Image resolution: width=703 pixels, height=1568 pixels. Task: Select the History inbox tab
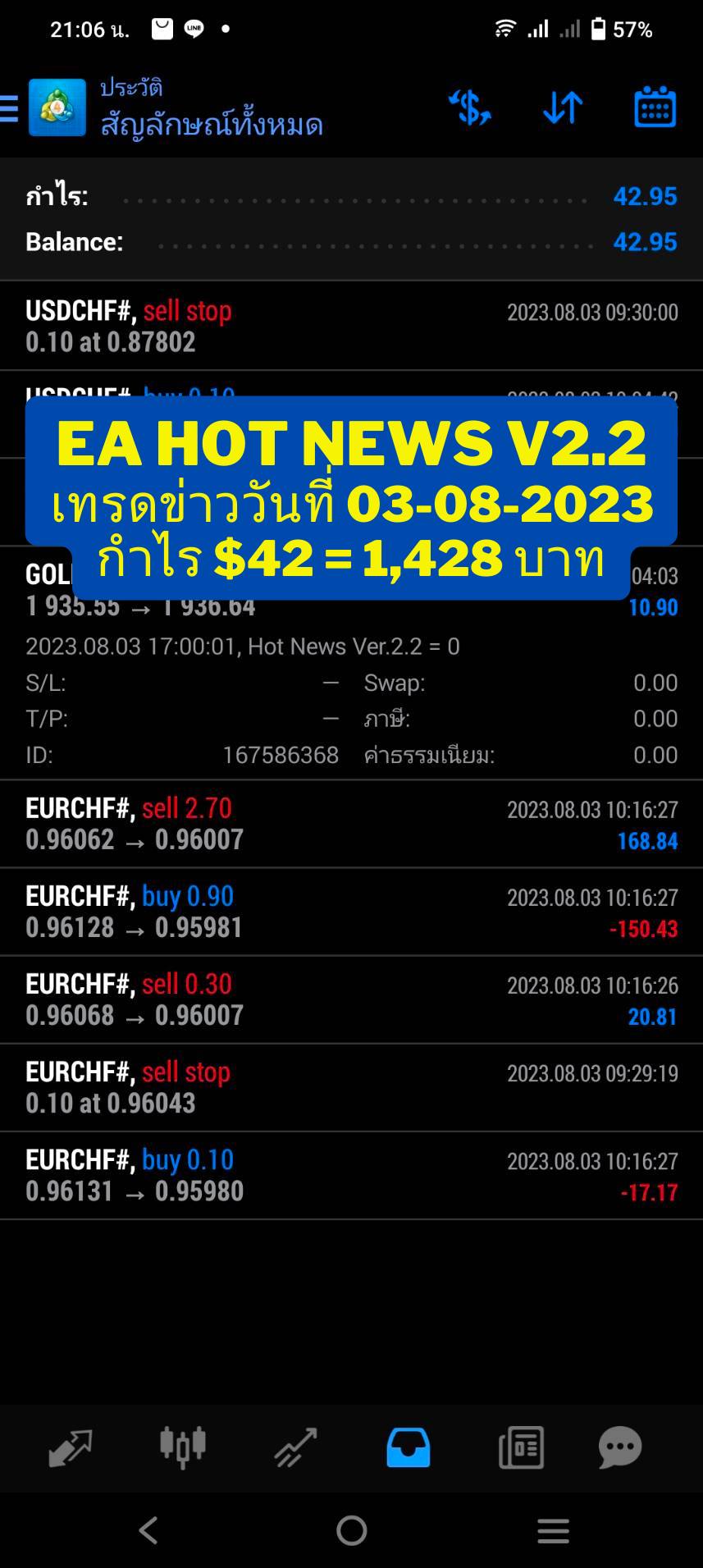[408, 1447]
